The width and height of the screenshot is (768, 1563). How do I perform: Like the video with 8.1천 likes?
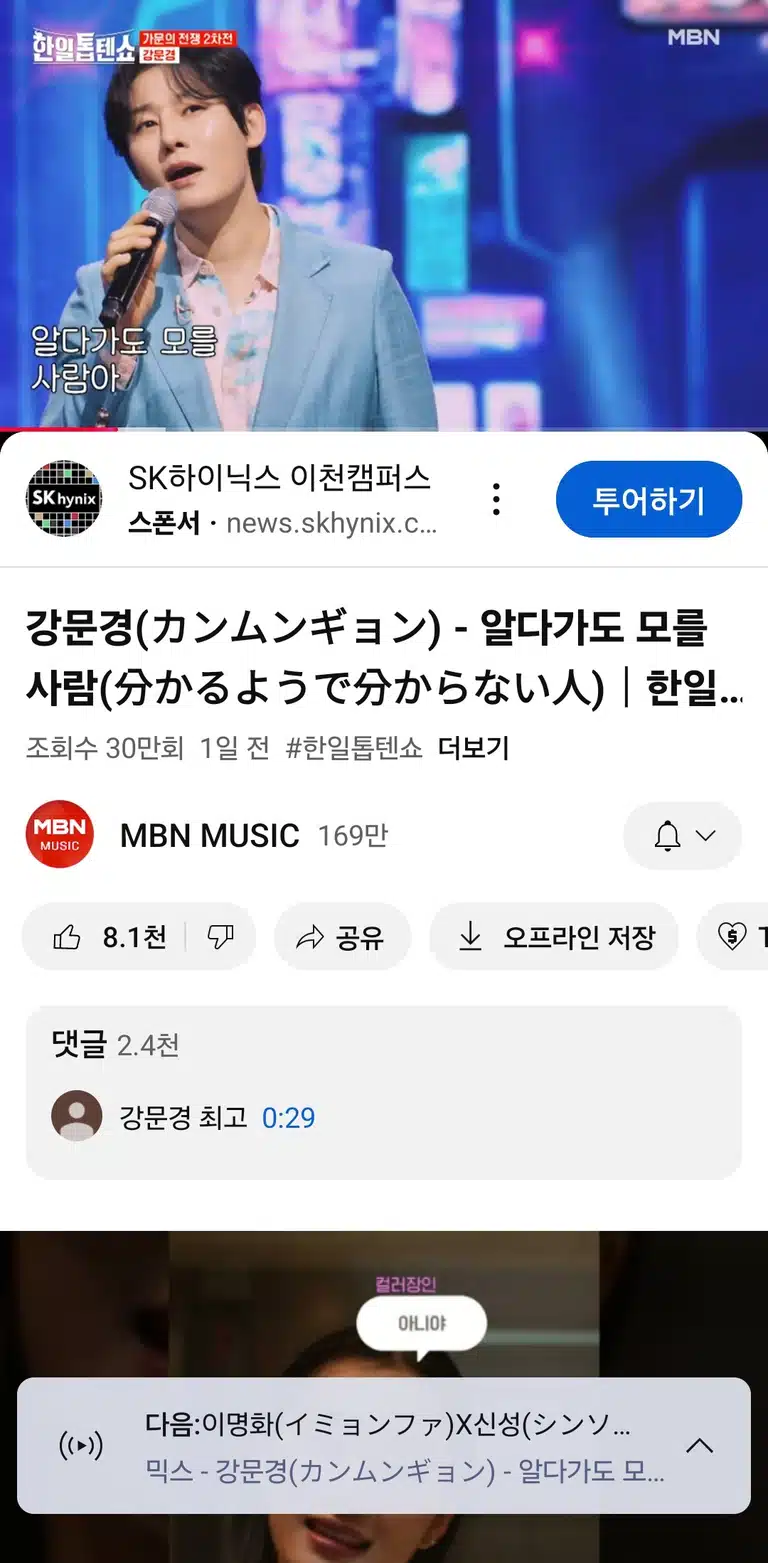(108, 937)
